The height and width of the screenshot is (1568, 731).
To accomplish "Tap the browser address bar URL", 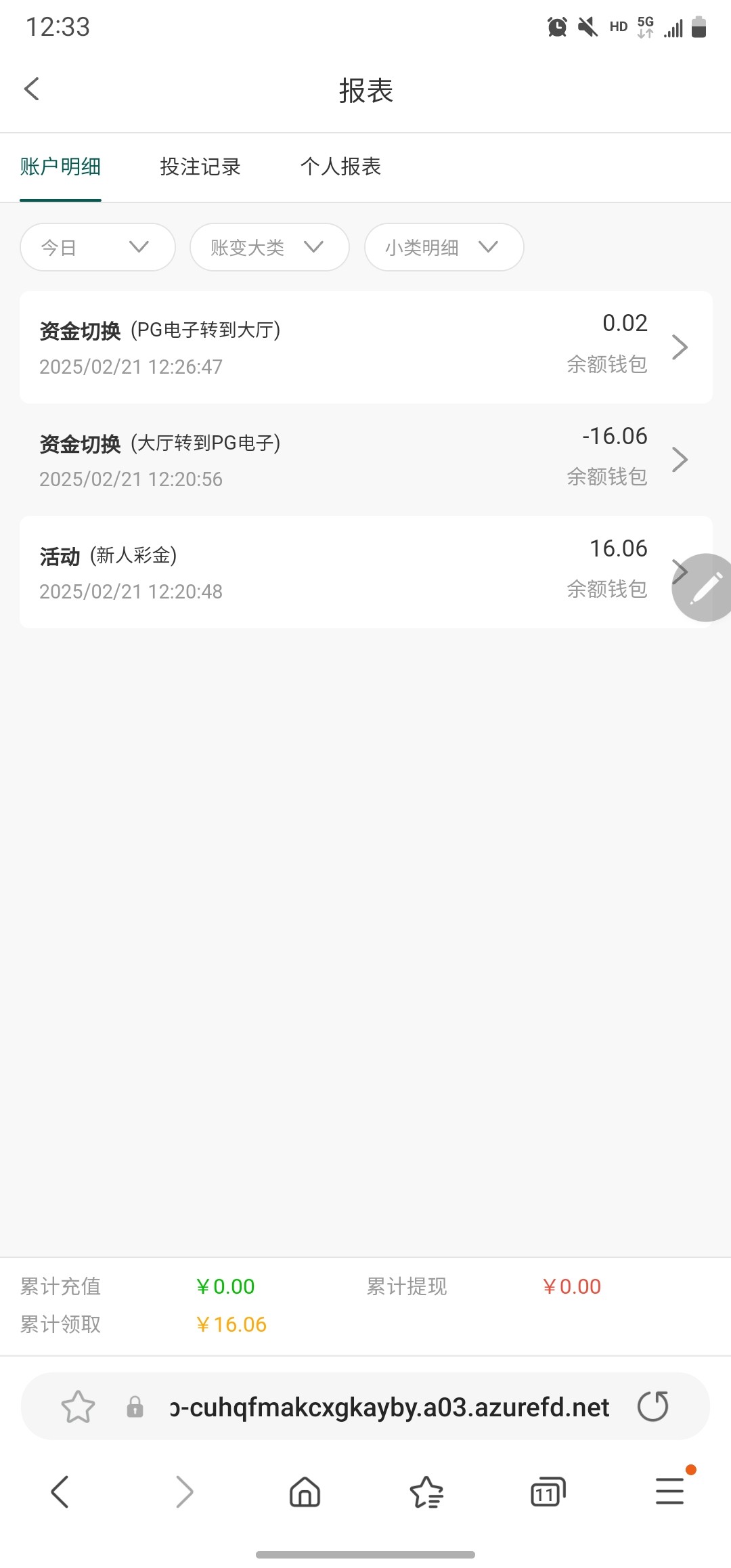I will (x=389, y=1407).
